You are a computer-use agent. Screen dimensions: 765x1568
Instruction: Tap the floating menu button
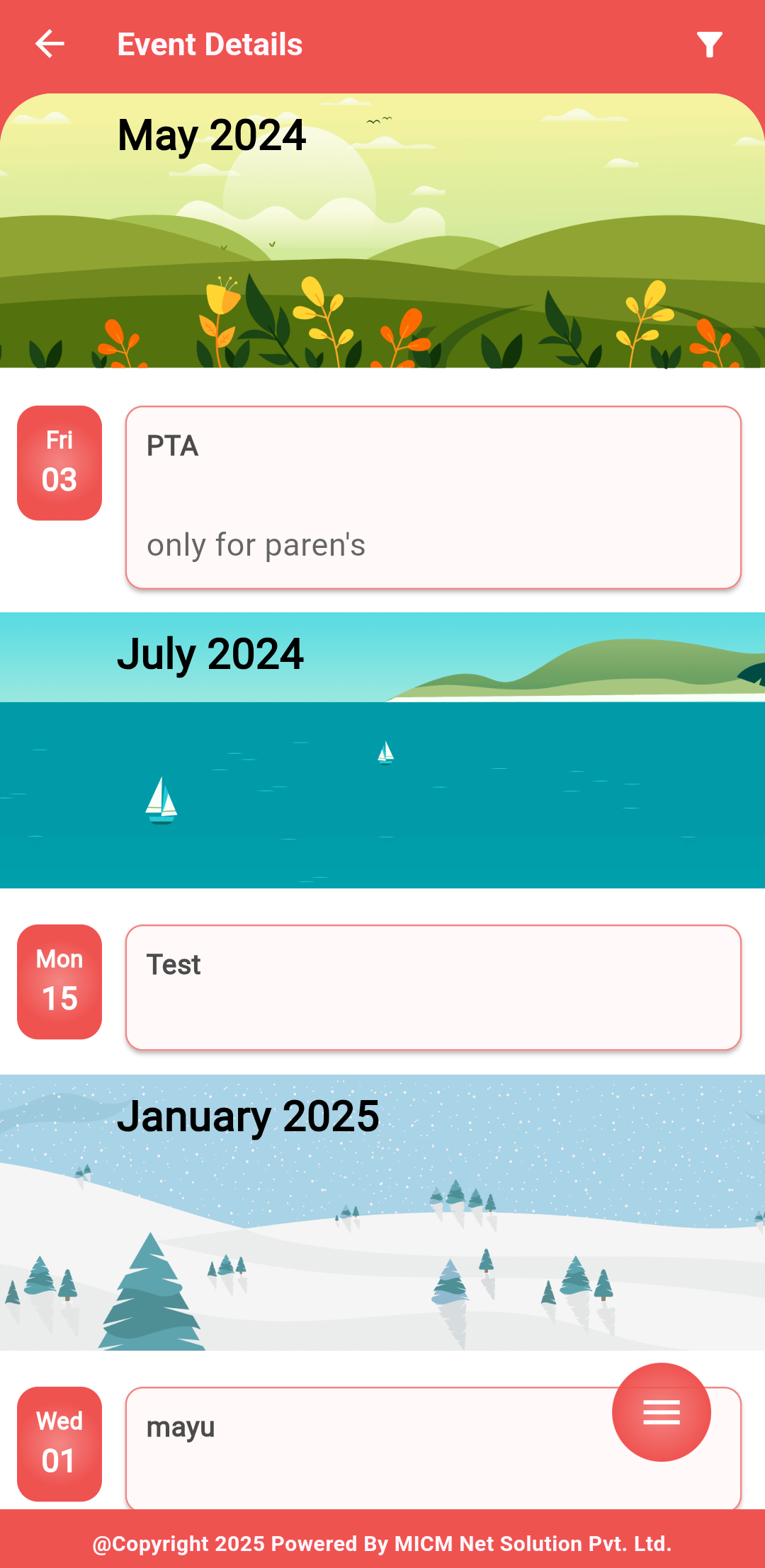tap(661, 1412)
